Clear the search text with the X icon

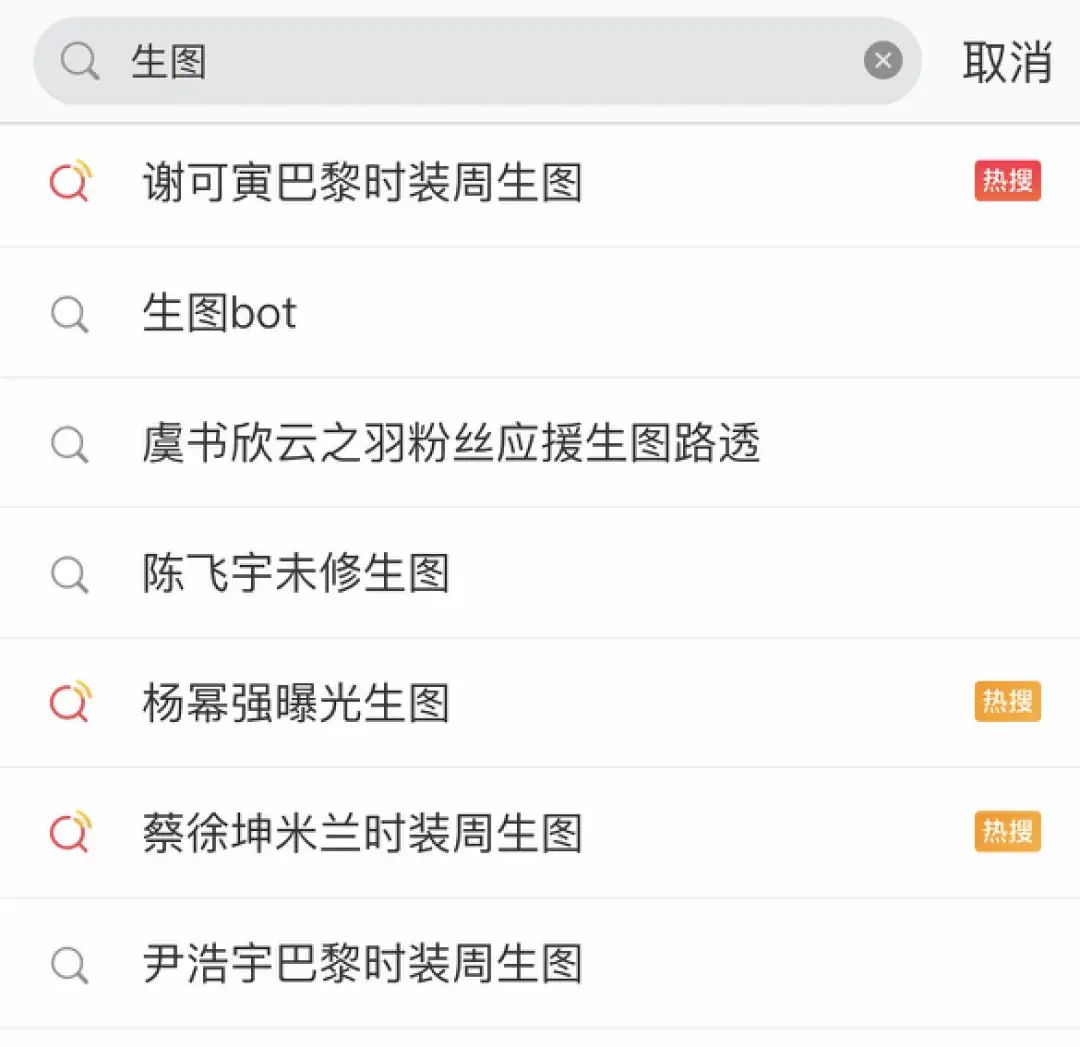tap(882, 62)
